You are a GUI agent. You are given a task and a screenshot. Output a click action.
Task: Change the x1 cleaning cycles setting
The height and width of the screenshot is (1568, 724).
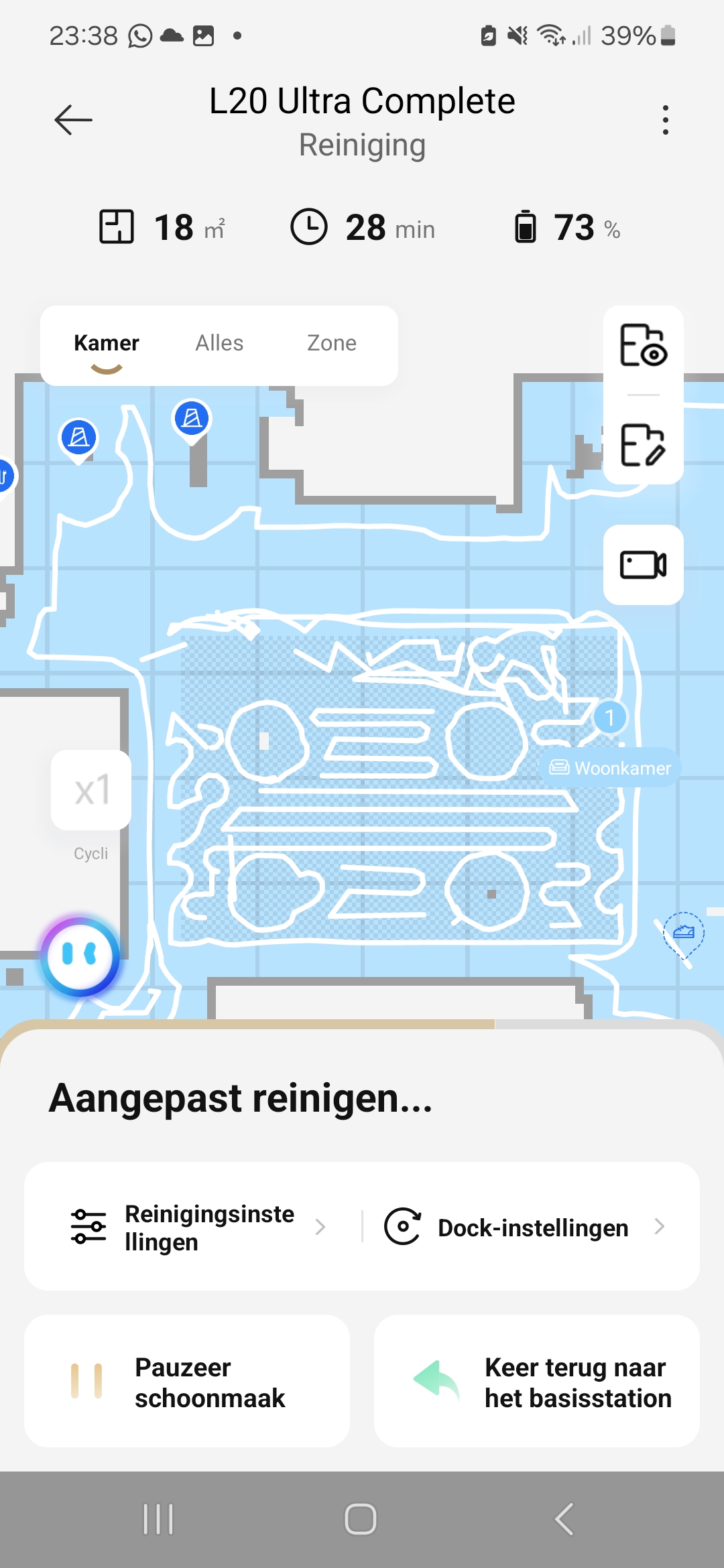[x=91, y=790]
